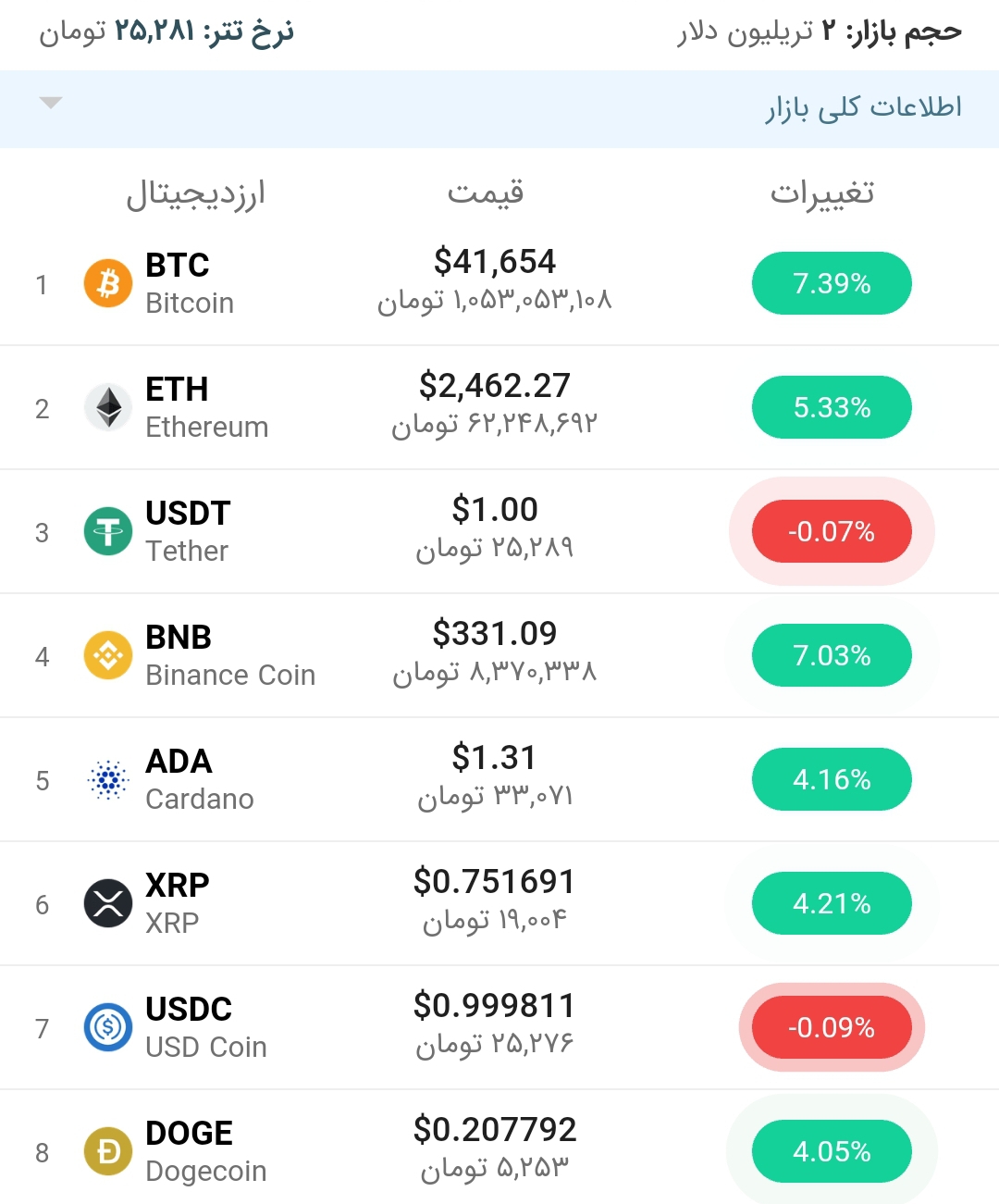The height and width of the screenshot is (1204, 999).
Task: Toggle the red -0.07% badge for Tether
Action: pos(831,531)
